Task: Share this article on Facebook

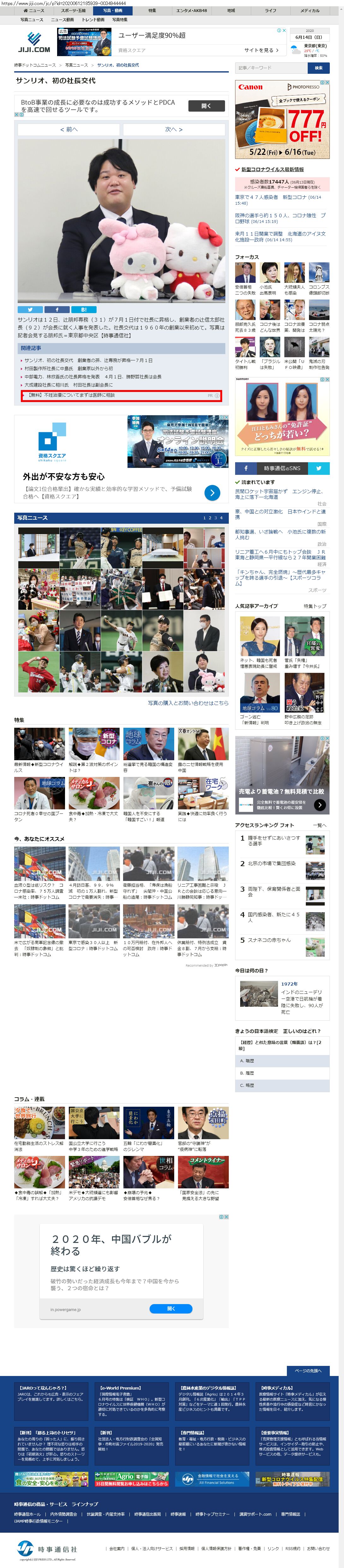Action: point(56,309)
